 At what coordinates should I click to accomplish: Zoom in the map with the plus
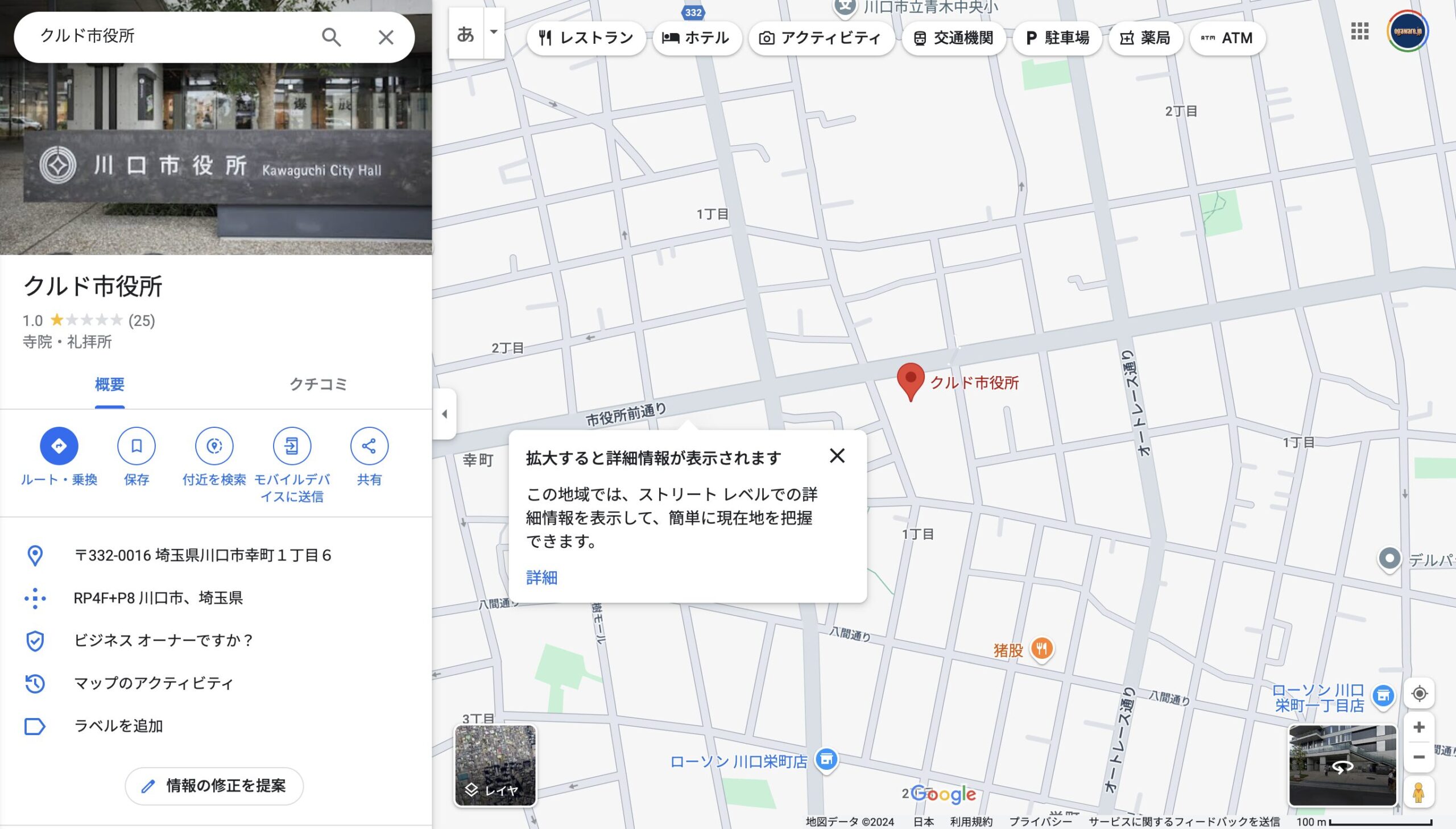pyautogui.click(x=1418, y=727)
